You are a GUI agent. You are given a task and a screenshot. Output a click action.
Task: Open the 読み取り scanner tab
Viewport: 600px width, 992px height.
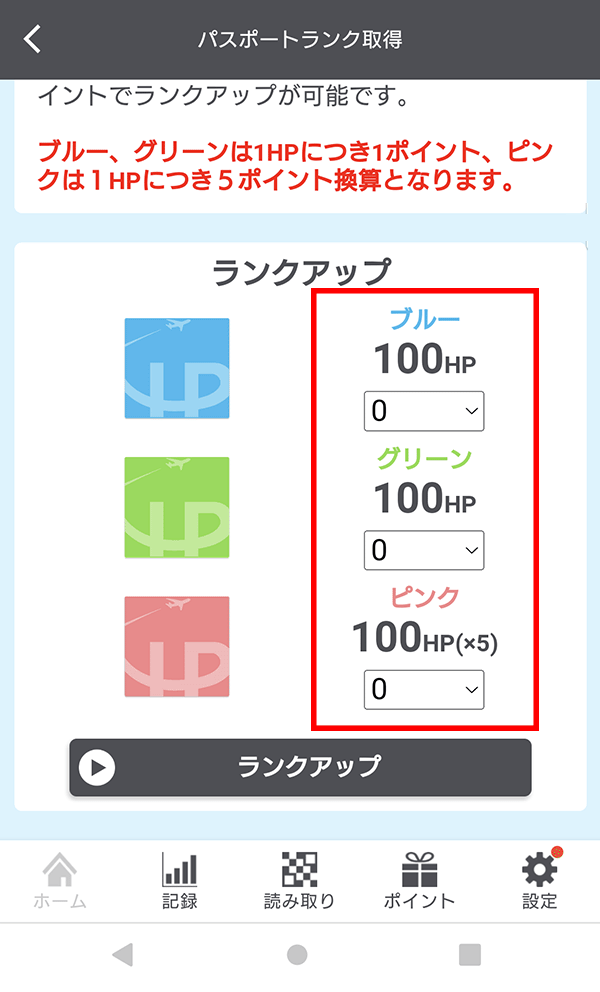[x=299, y=880]
